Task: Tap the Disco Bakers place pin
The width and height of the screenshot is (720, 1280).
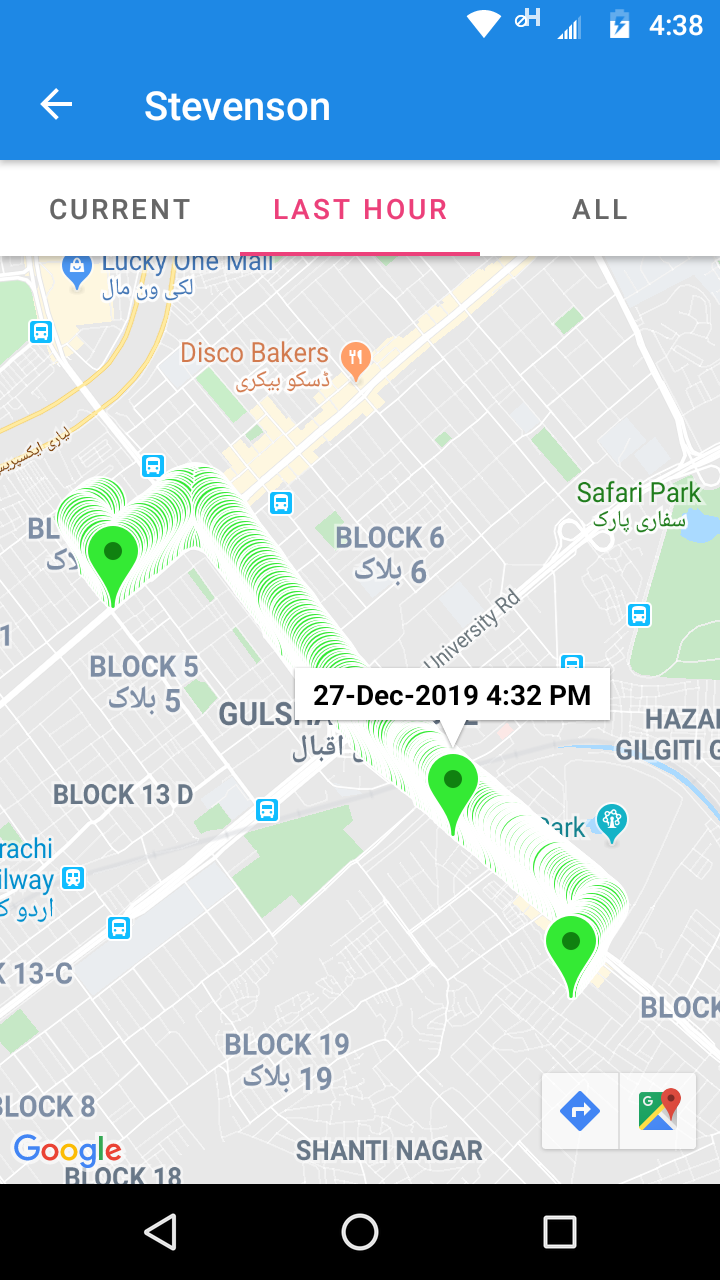Action: [356, 357]
